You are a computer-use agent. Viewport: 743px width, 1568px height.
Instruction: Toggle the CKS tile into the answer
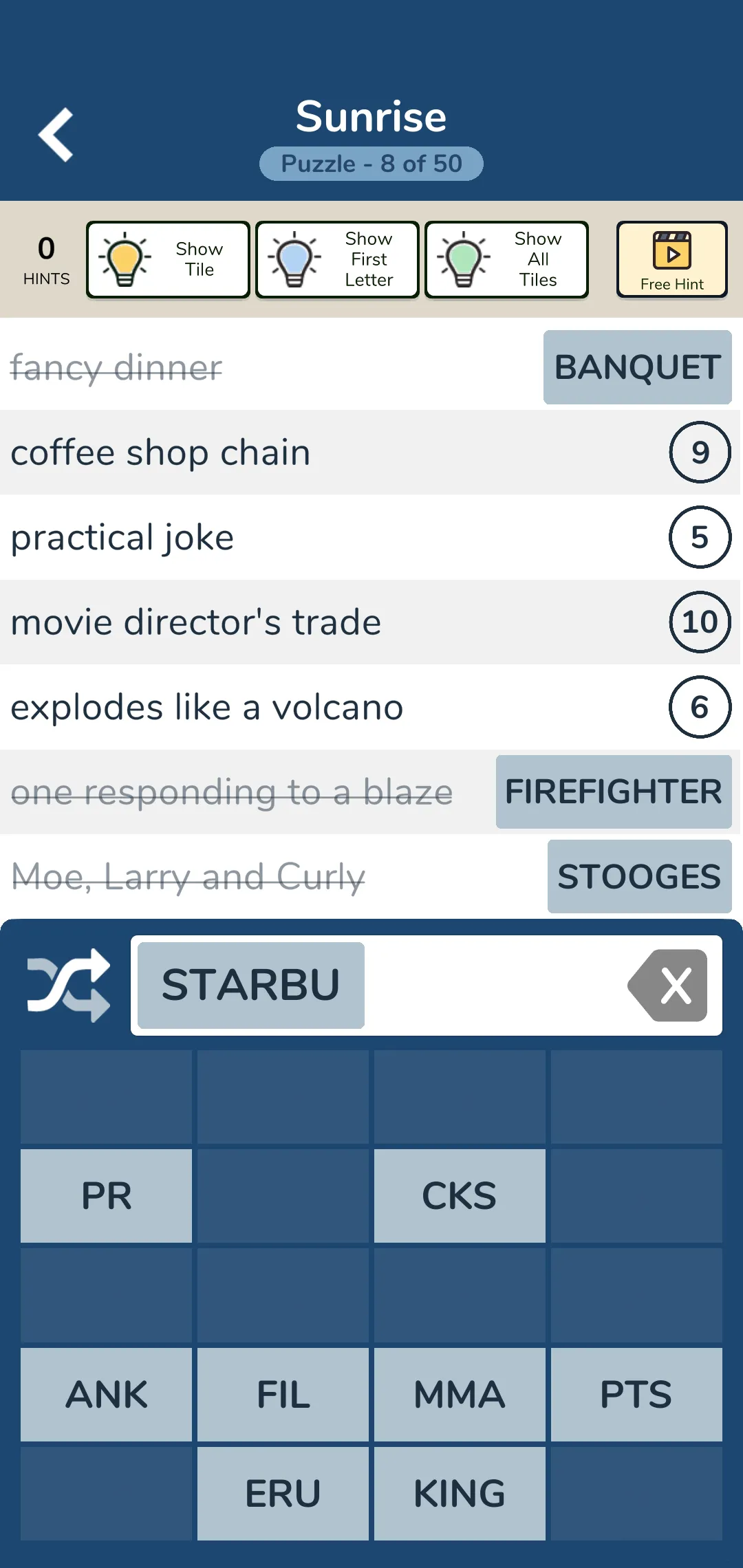pyautogui.click(x=459, y=1195)
